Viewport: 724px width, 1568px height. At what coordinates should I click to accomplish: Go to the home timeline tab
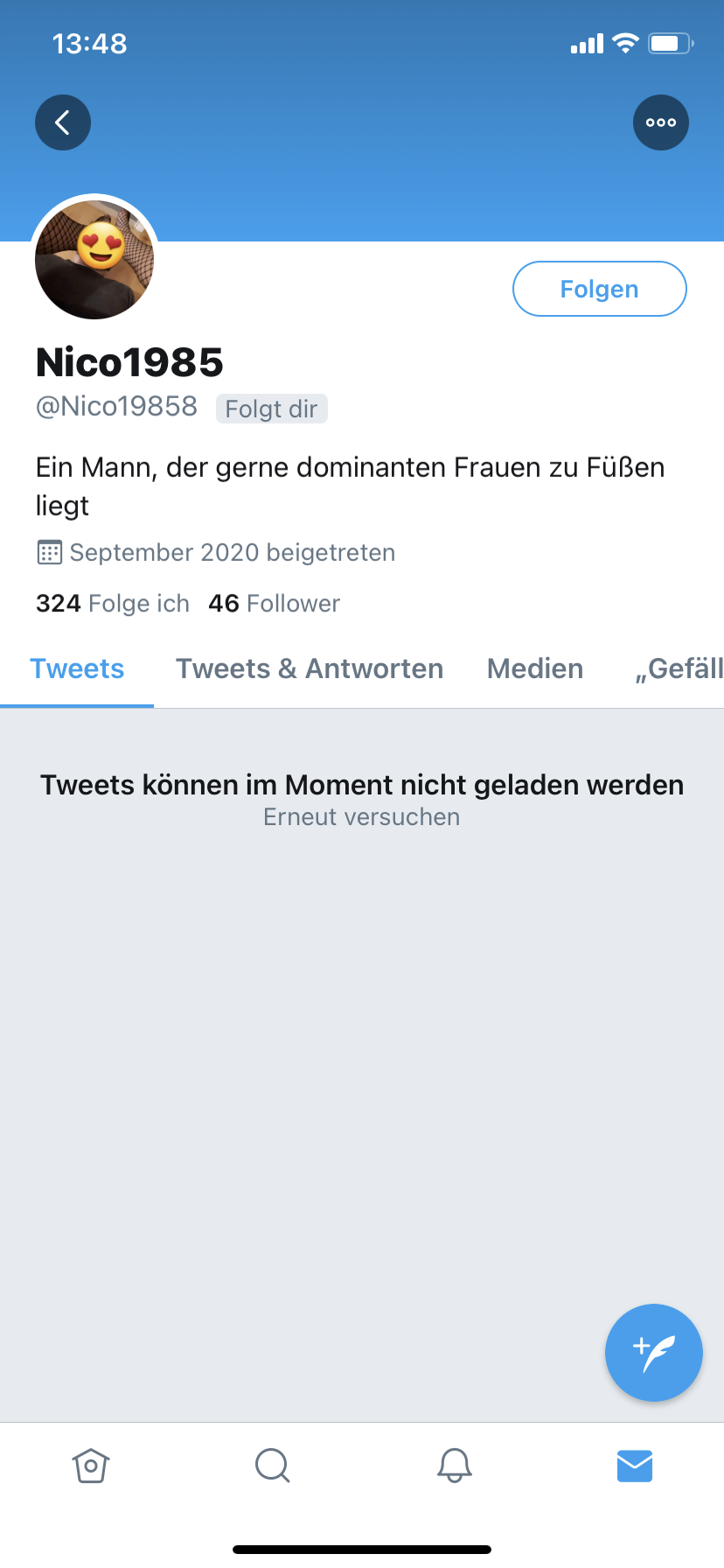click(x=91, y=1466)
